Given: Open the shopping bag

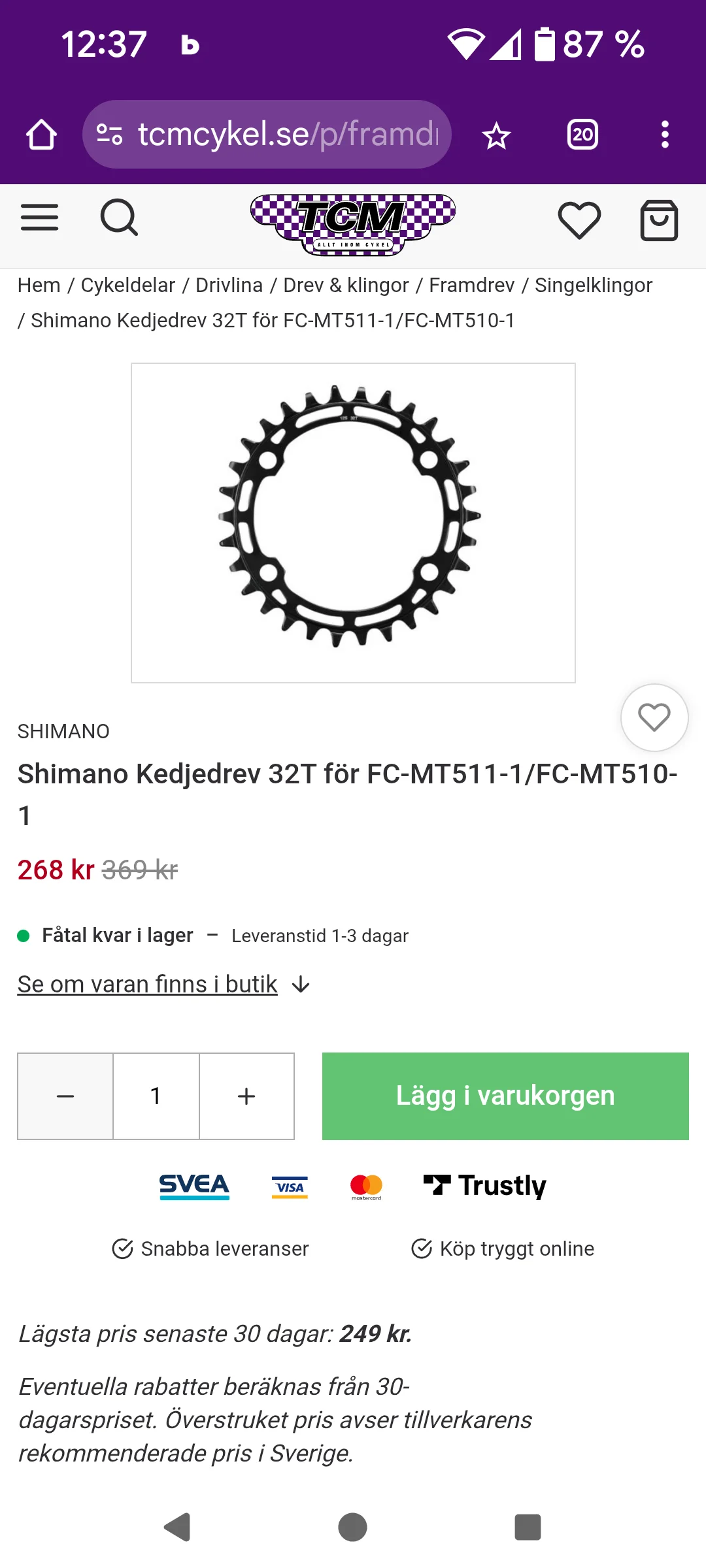Looking at the screenshot, I should pos(658,220).
